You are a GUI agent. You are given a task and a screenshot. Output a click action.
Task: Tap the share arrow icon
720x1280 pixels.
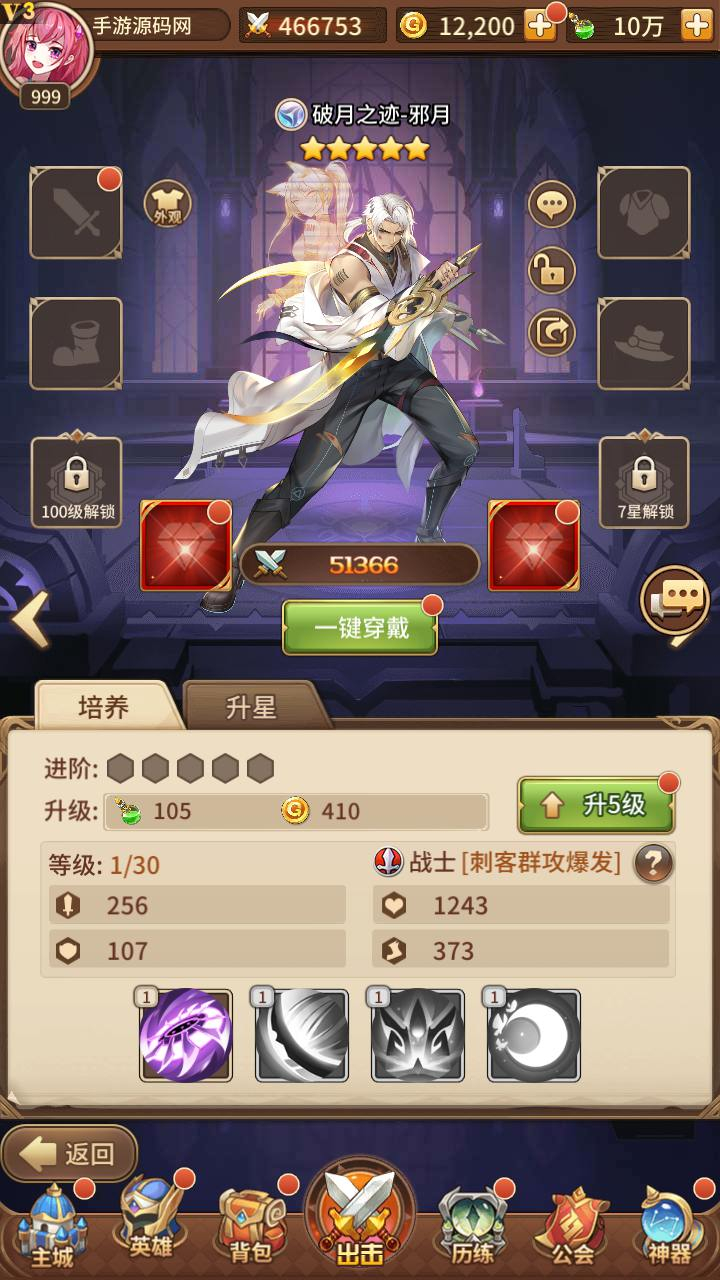tap(552, 333)
